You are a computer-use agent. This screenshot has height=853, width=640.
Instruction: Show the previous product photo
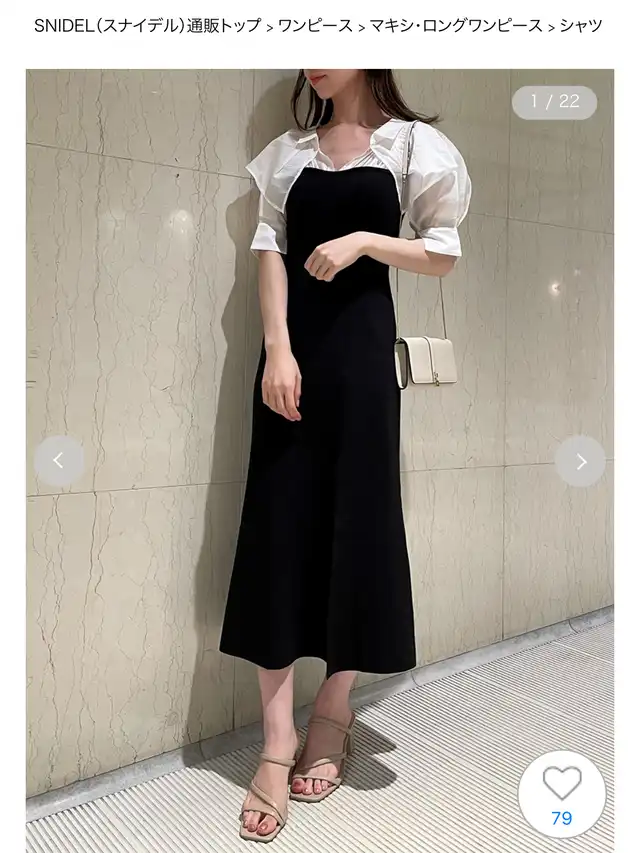(x=59, y=461)
